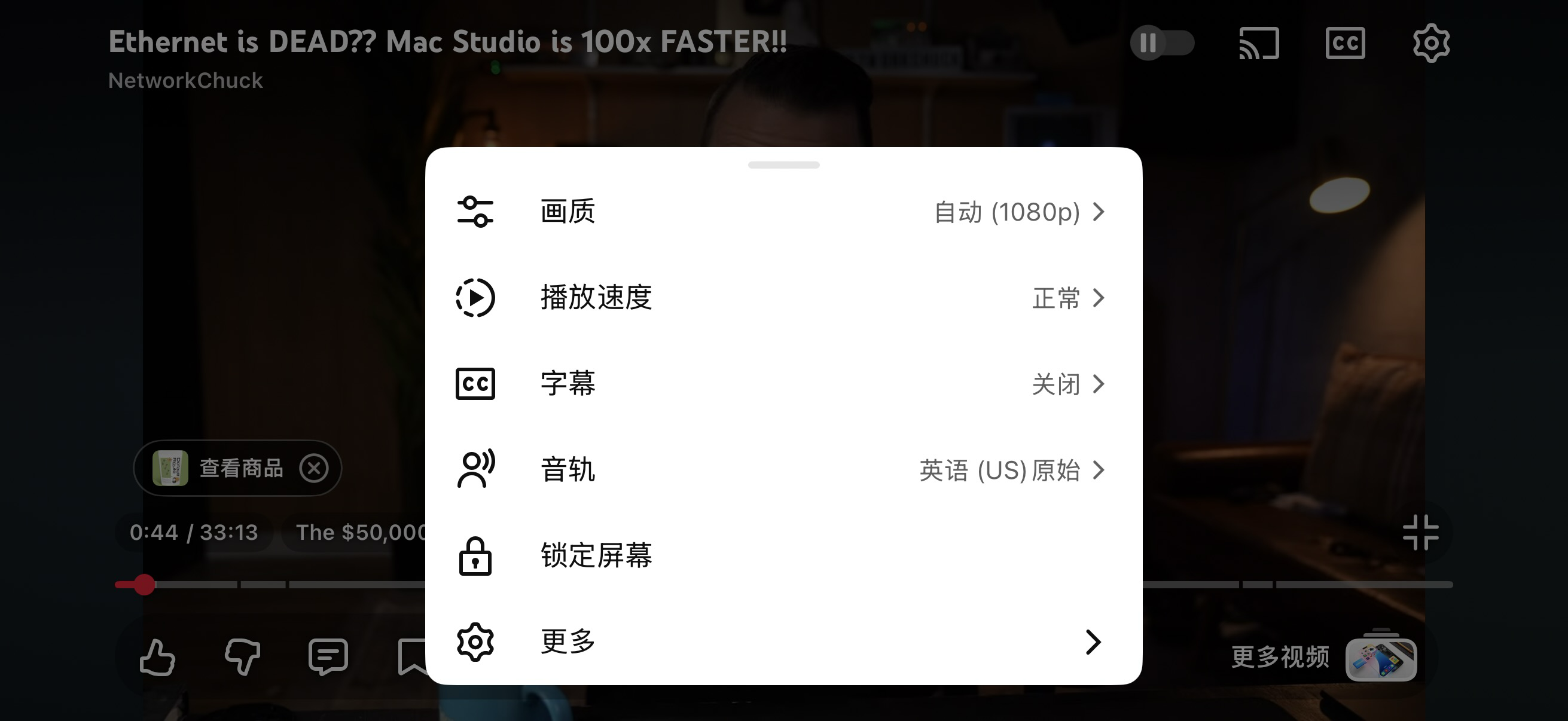Tap the settings gear at the top right

coord(1430,42)
